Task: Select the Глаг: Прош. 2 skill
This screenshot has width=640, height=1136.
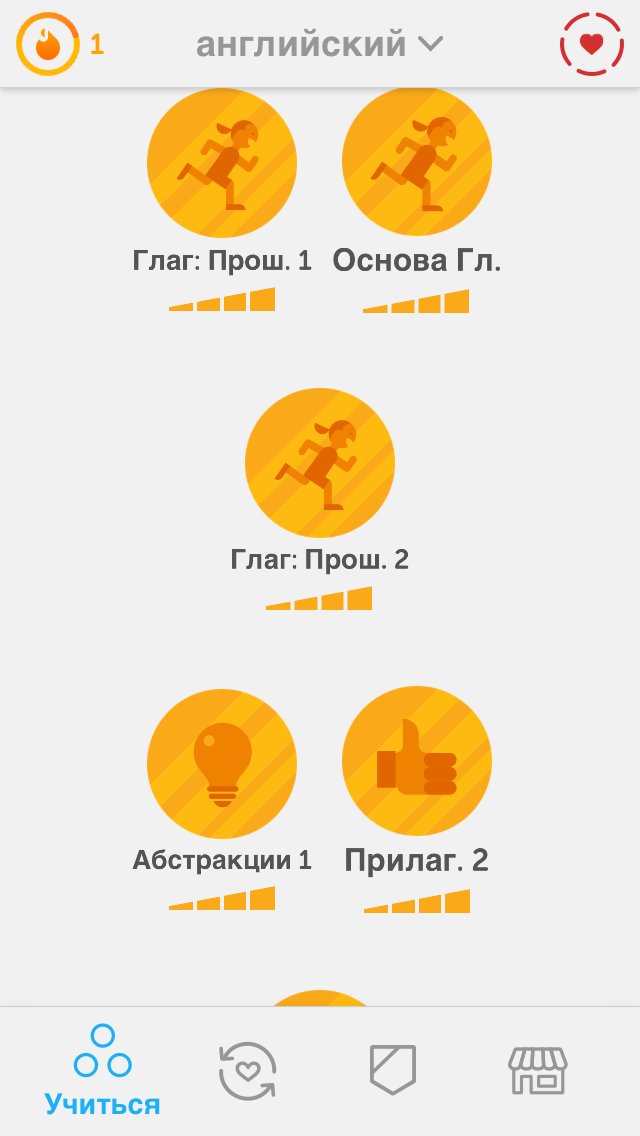Action: (x=320, y=462)
